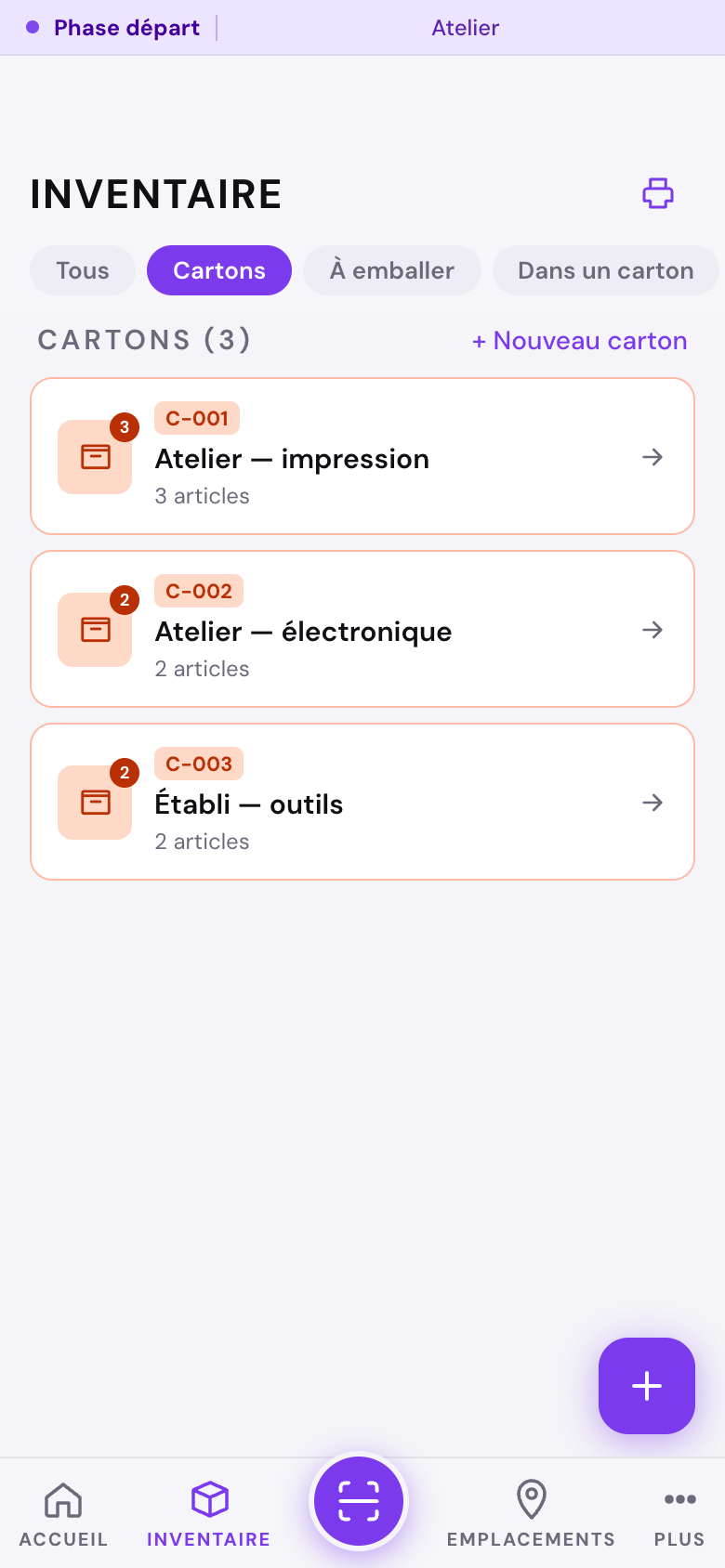Select the Tous filter chip
The width and height of the screenshot is (725, 1568).
[x=83, y=270]
